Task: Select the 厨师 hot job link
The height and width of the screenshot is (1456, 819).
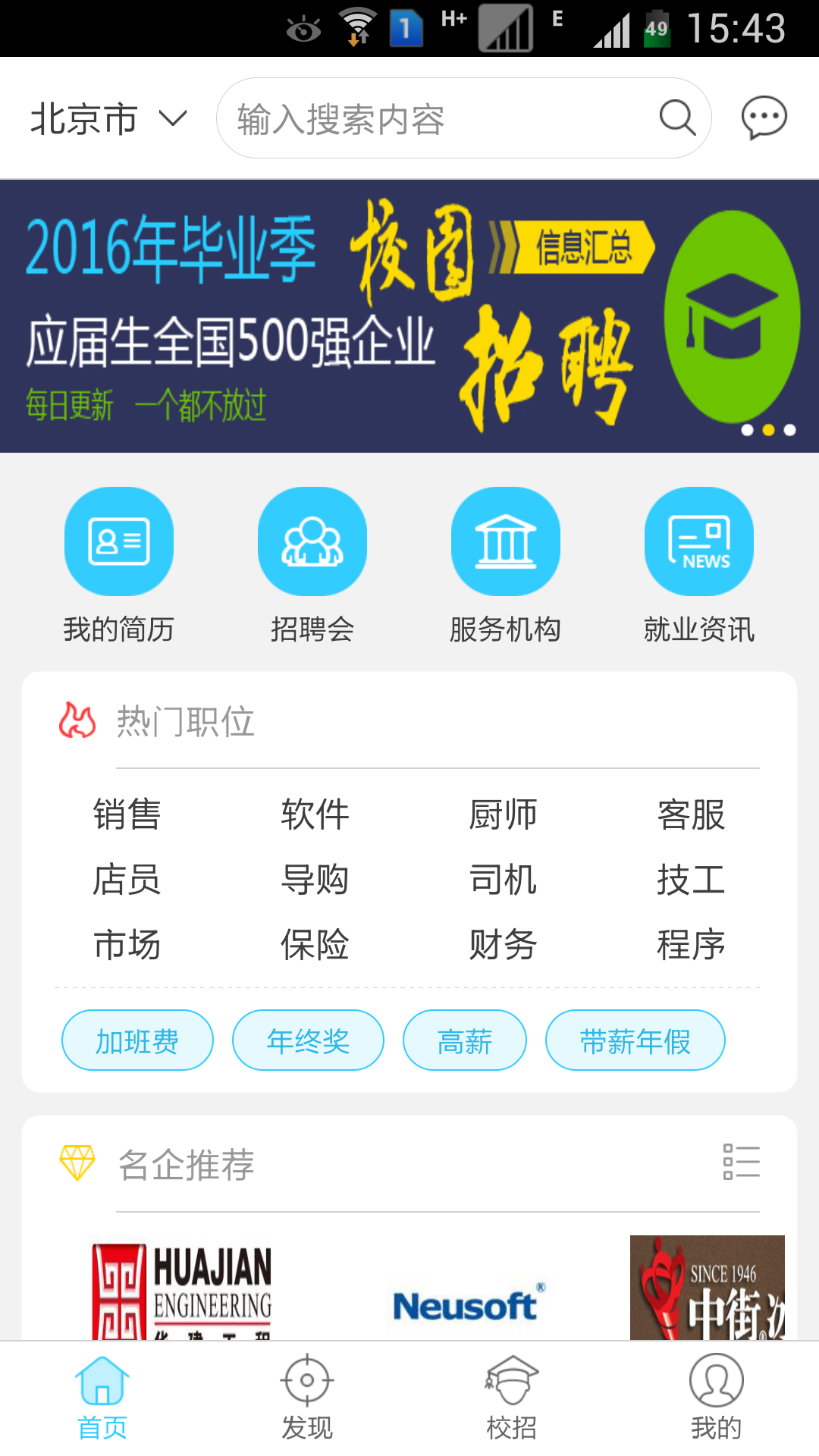Action: 504,814
